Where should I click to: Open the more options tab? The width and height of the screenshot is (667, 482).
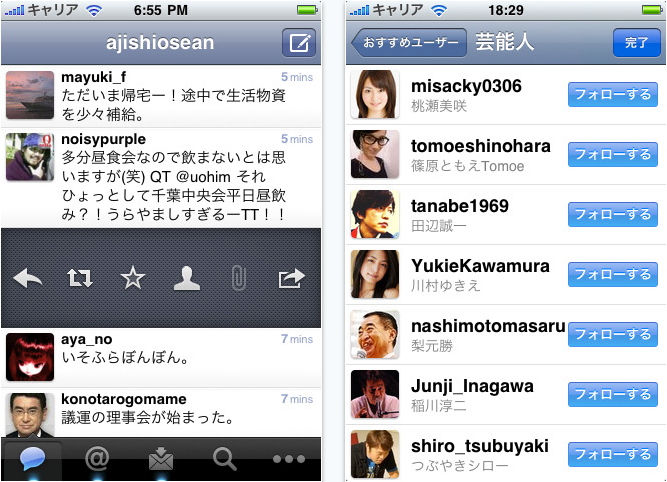(288, 460)
